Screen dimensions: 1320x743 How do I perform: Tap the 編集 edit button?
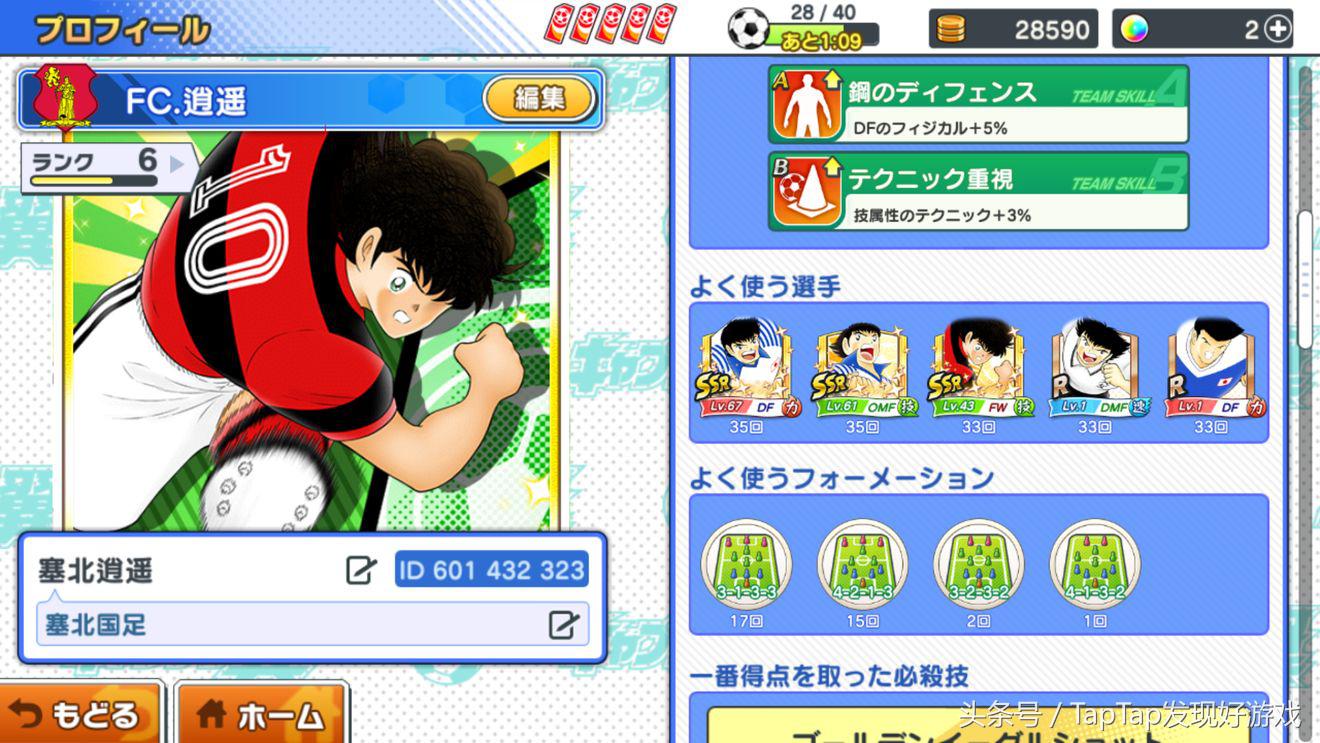click(540, 98)
